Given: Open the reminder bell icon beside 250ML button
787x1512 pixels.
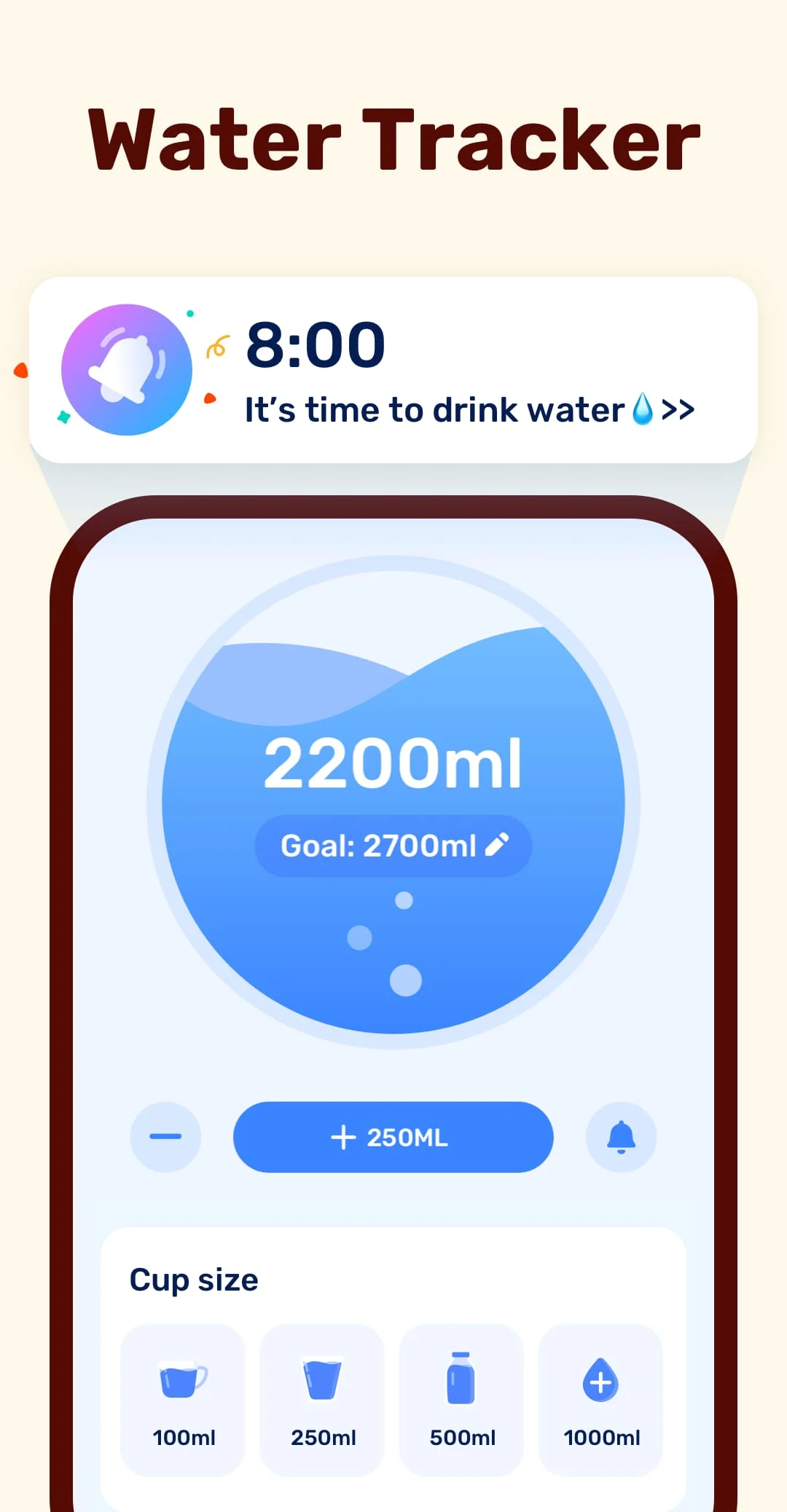Looking at the screenshot, I should point(620,1137).
